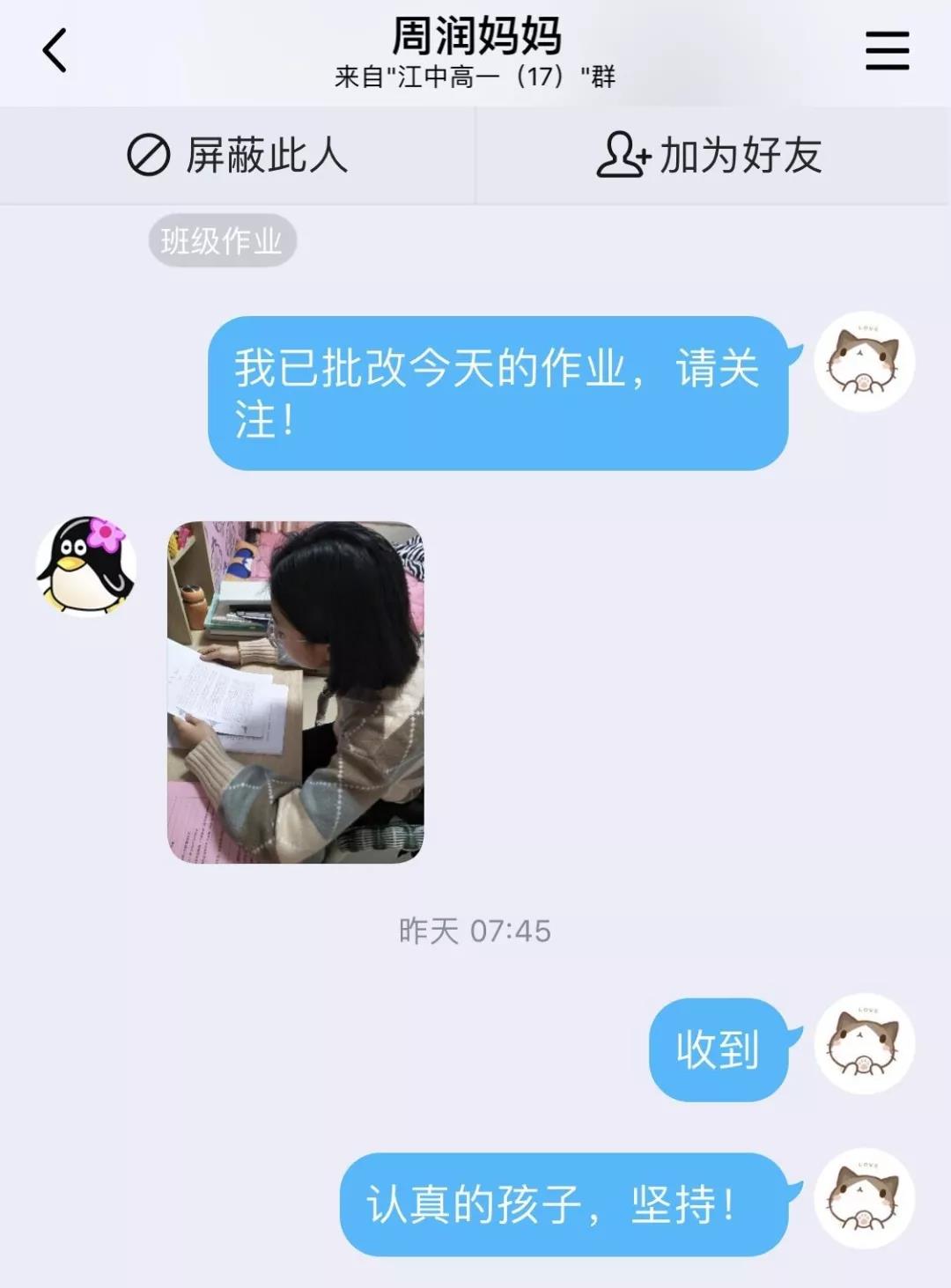Block this person via 屏蔽此人
The image size is (951, 1288).
[x=238, y=156]
